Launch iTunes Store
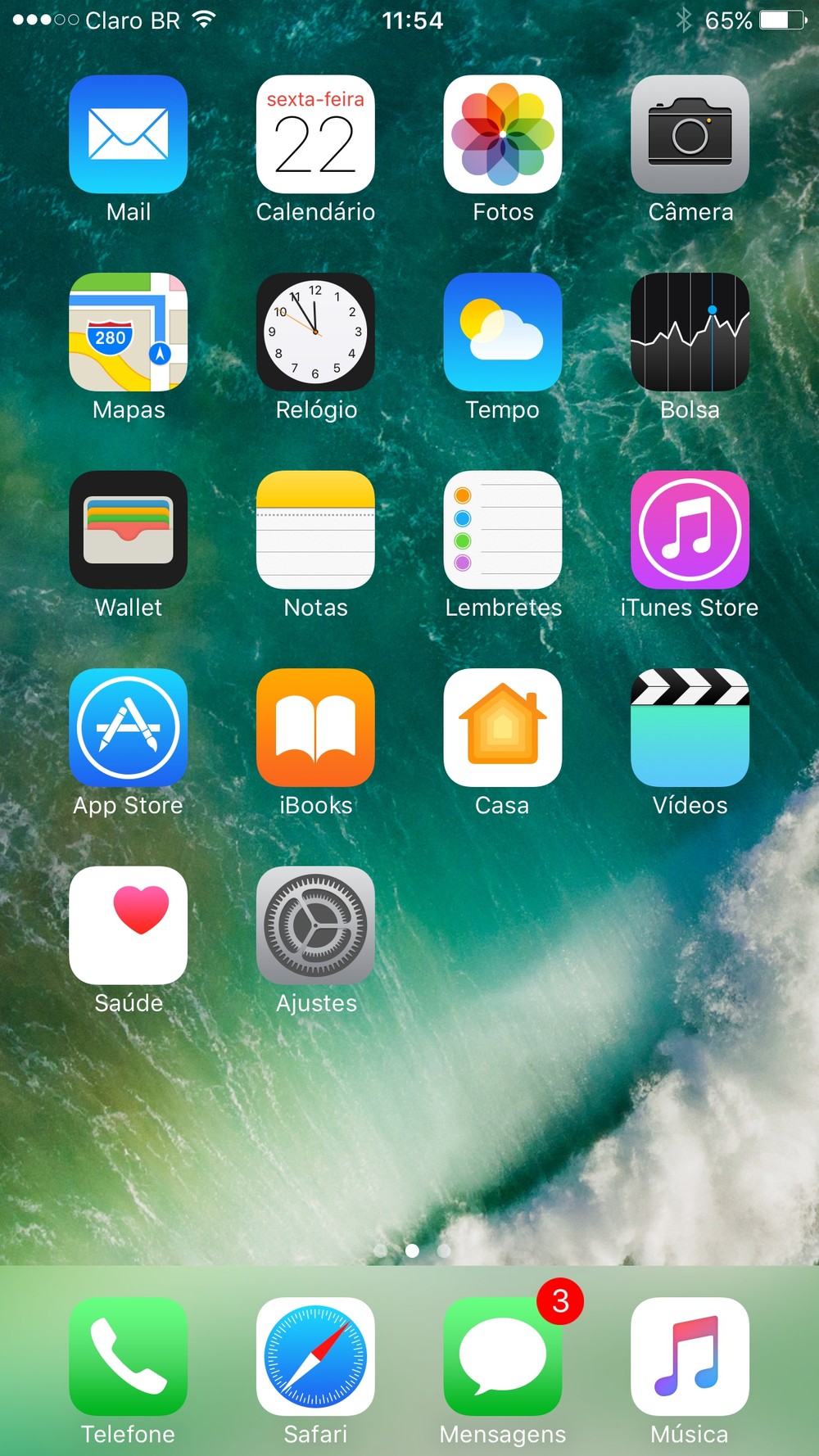Image resolution: width=819 pixels, height=1456 pixels. (x=690, y=530)
